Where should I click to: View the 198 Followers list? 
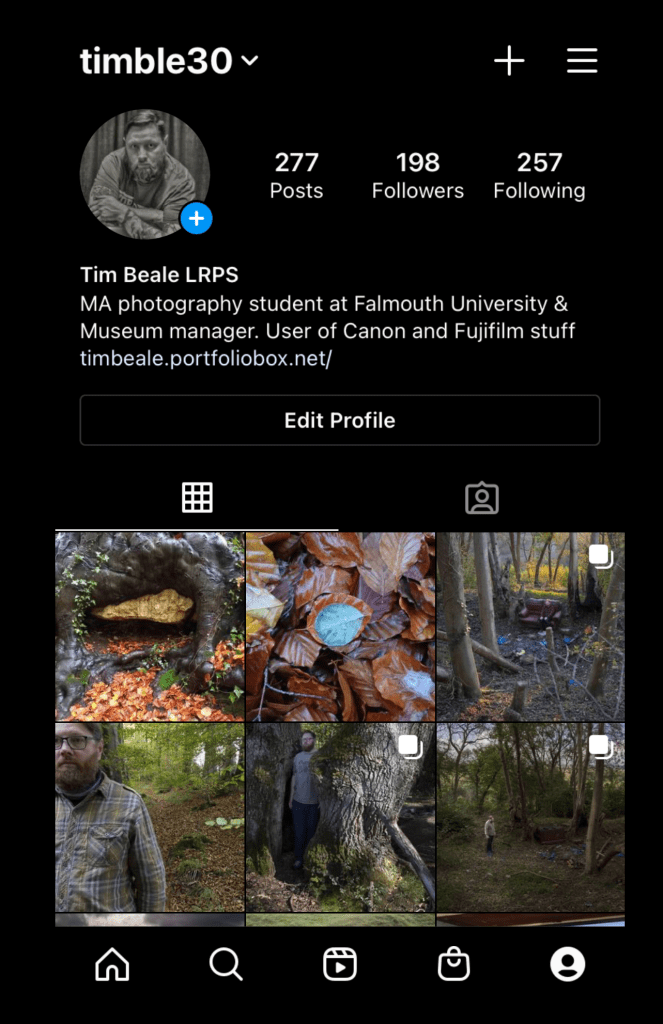tap(417, 175)
